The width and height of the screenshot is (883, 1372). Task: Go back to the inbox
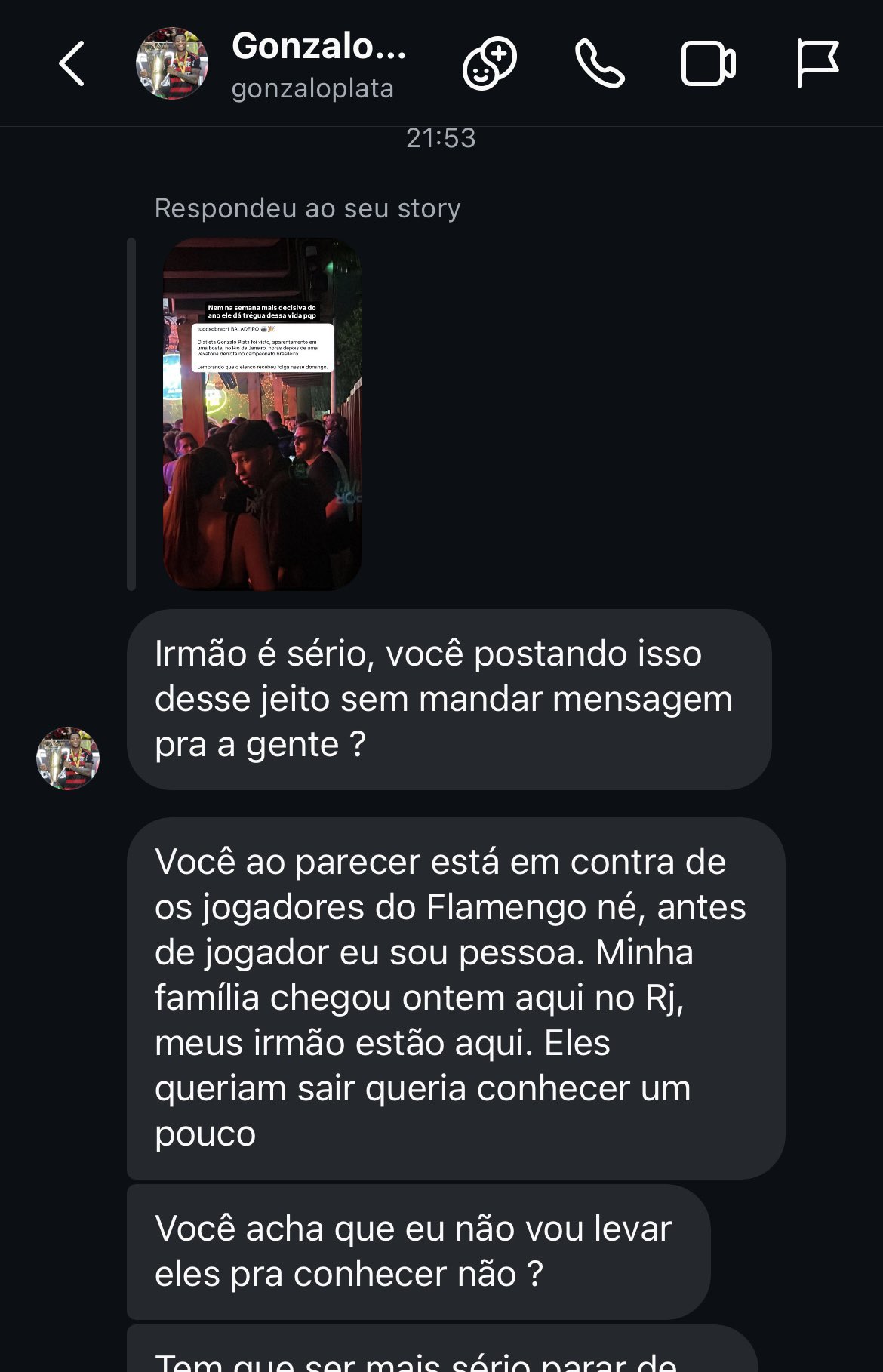[x=72, y=63]
